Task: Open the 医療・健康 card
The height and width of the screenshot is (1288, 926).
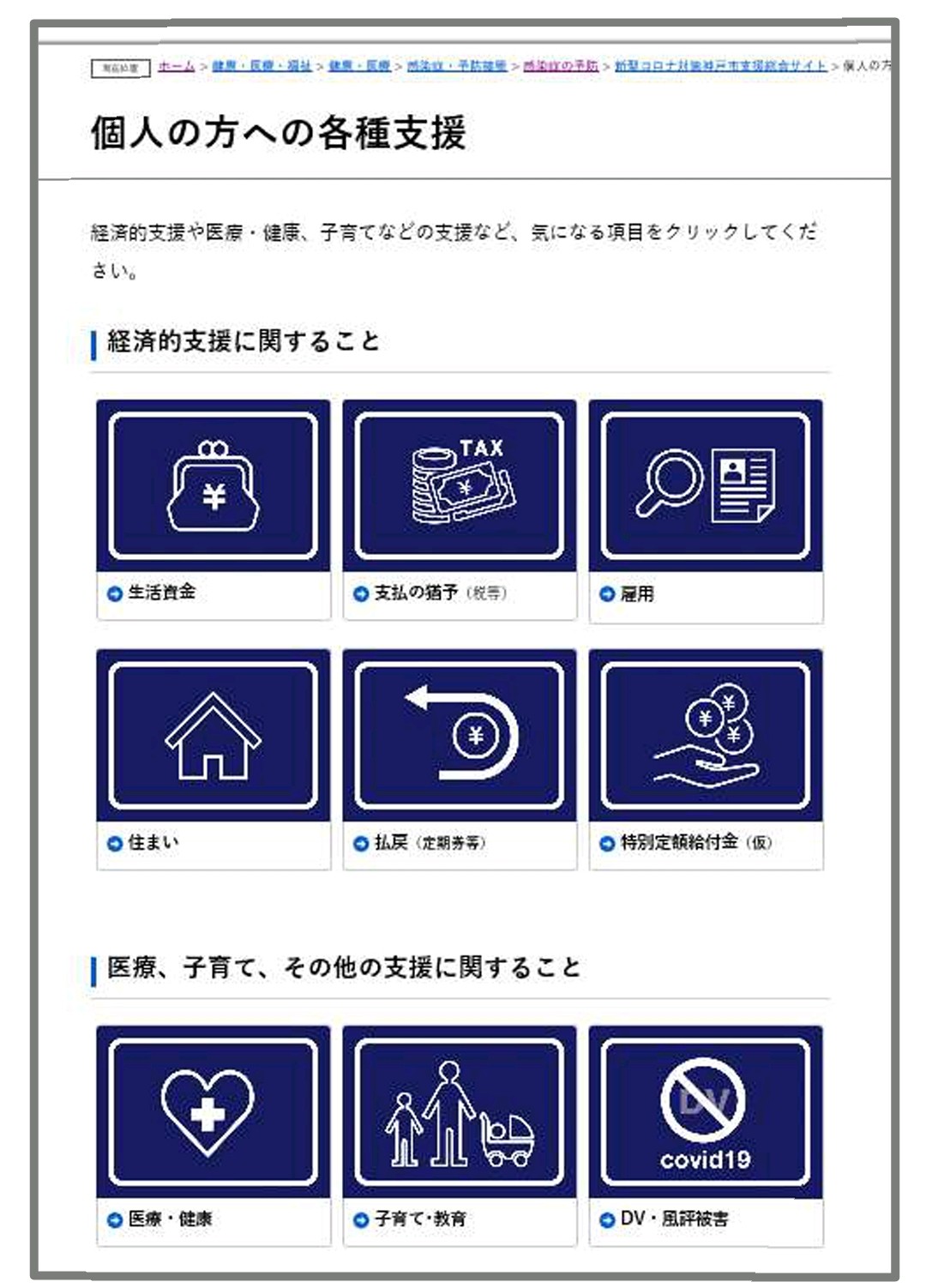Action: point(213,1134)
